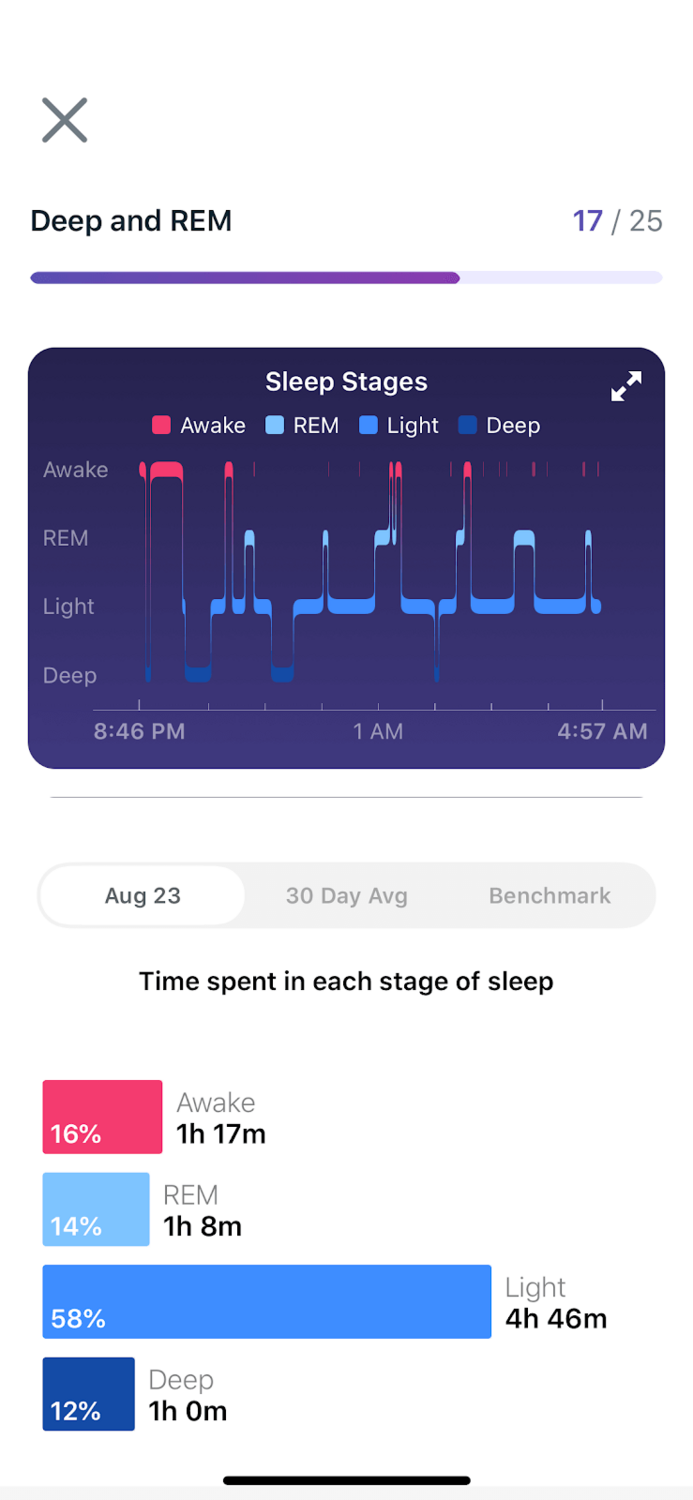Expand the Sleep Stages chart fullscreen
Viewport: 693px width, 1500px height.
point(626,386)
